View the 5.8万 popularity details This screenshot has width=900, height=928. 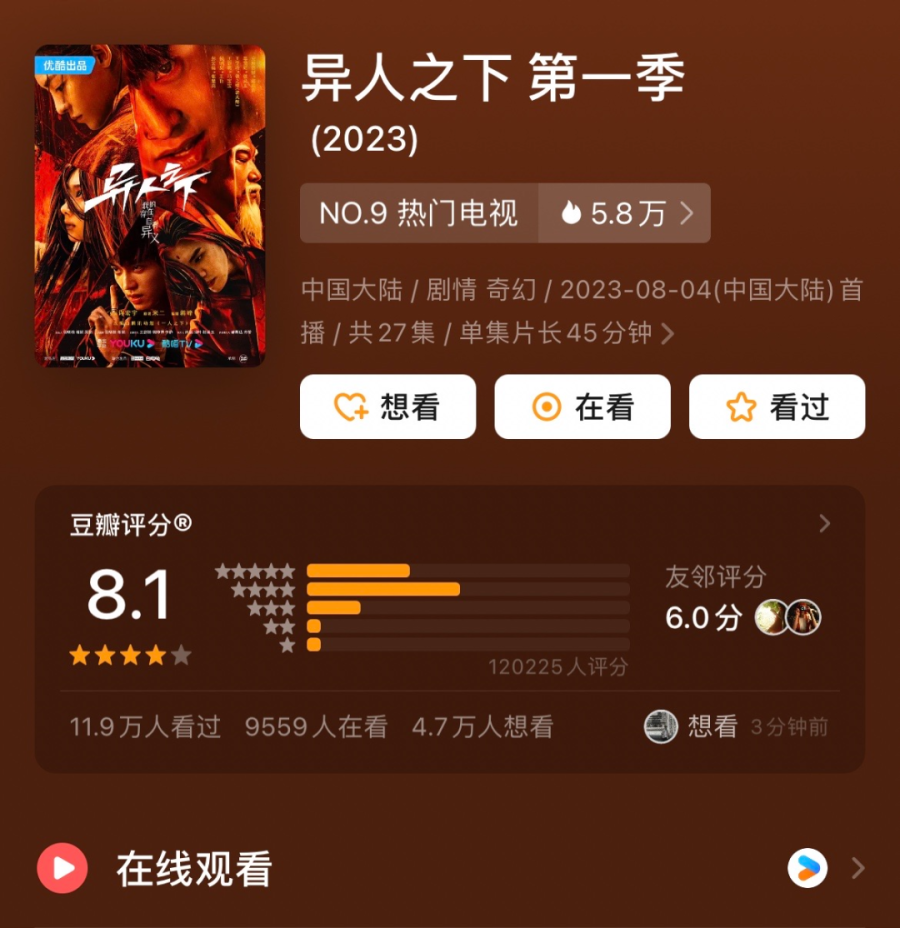tap(626, 213)
